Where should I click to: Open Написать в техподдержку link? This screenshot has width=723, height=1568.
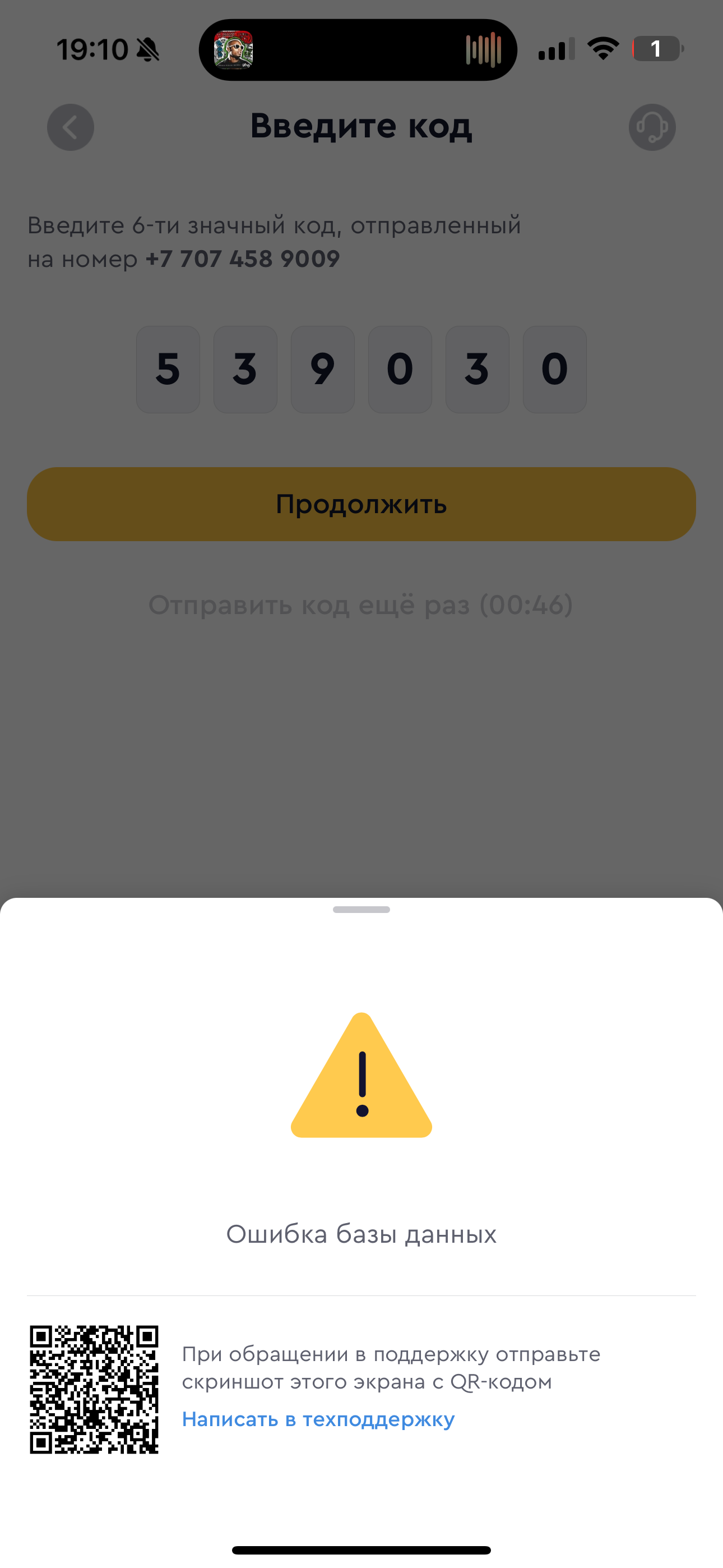tap(318, 1419)
